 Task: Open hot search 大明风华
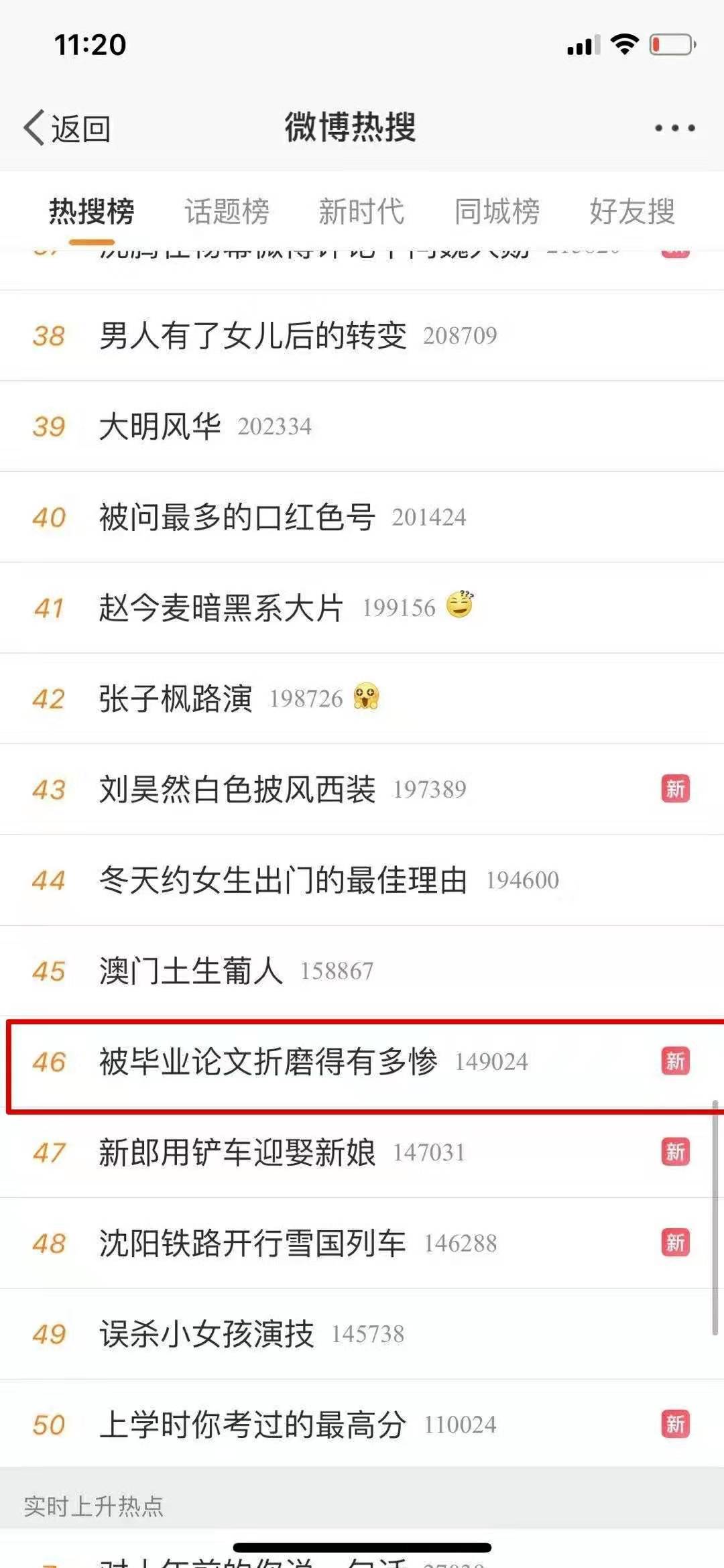160,426
